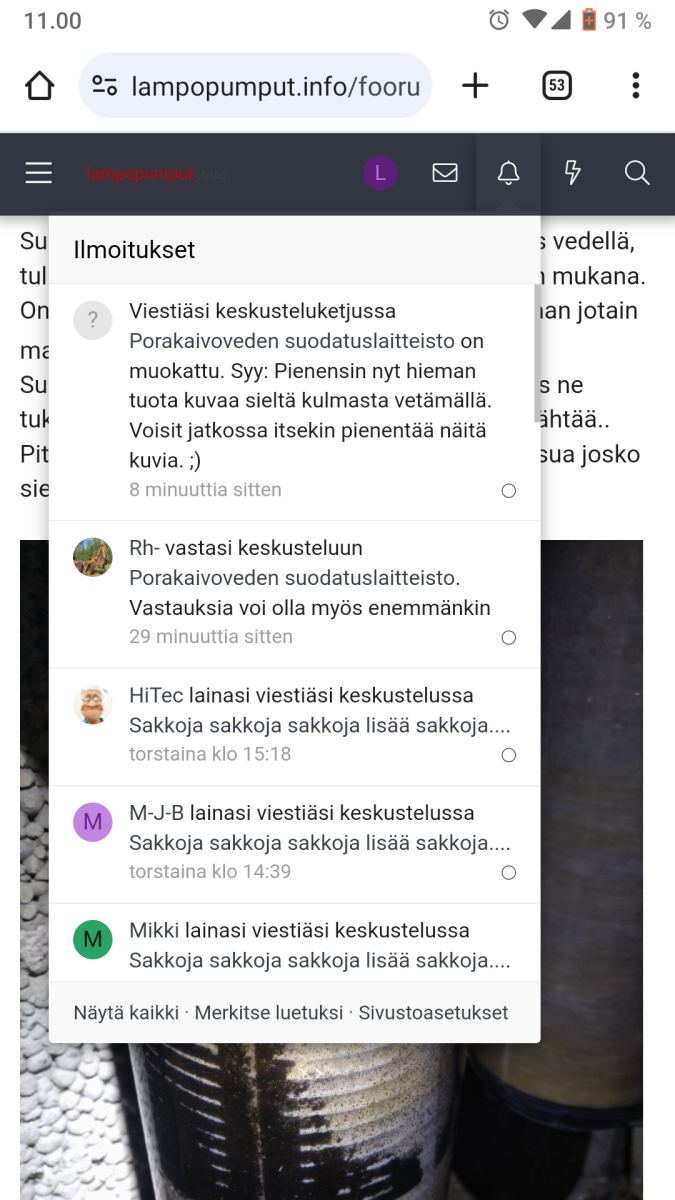Open the user account avatar menu
The image size is (675, 1200).
pos(380,174)
